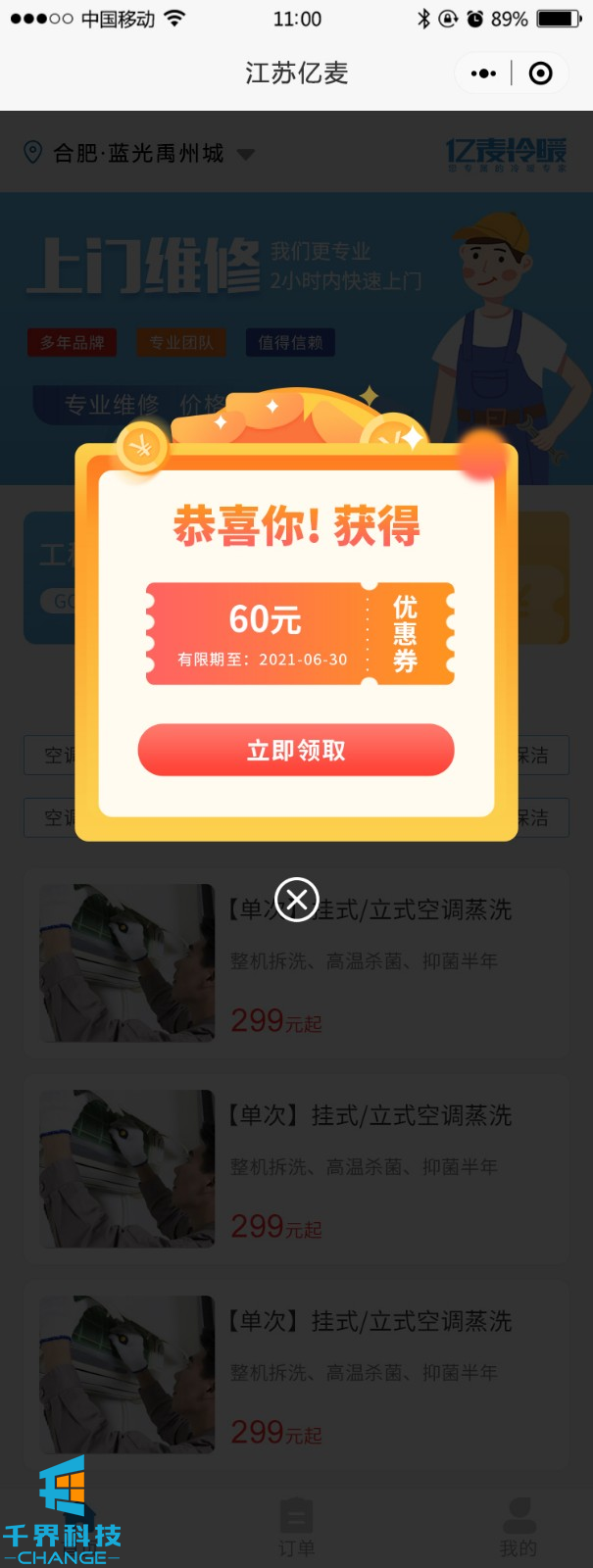The height and width of the screenshot is (1568, 593).
Task: Close the mini program via the circle icon
Action: click(540, 73)
